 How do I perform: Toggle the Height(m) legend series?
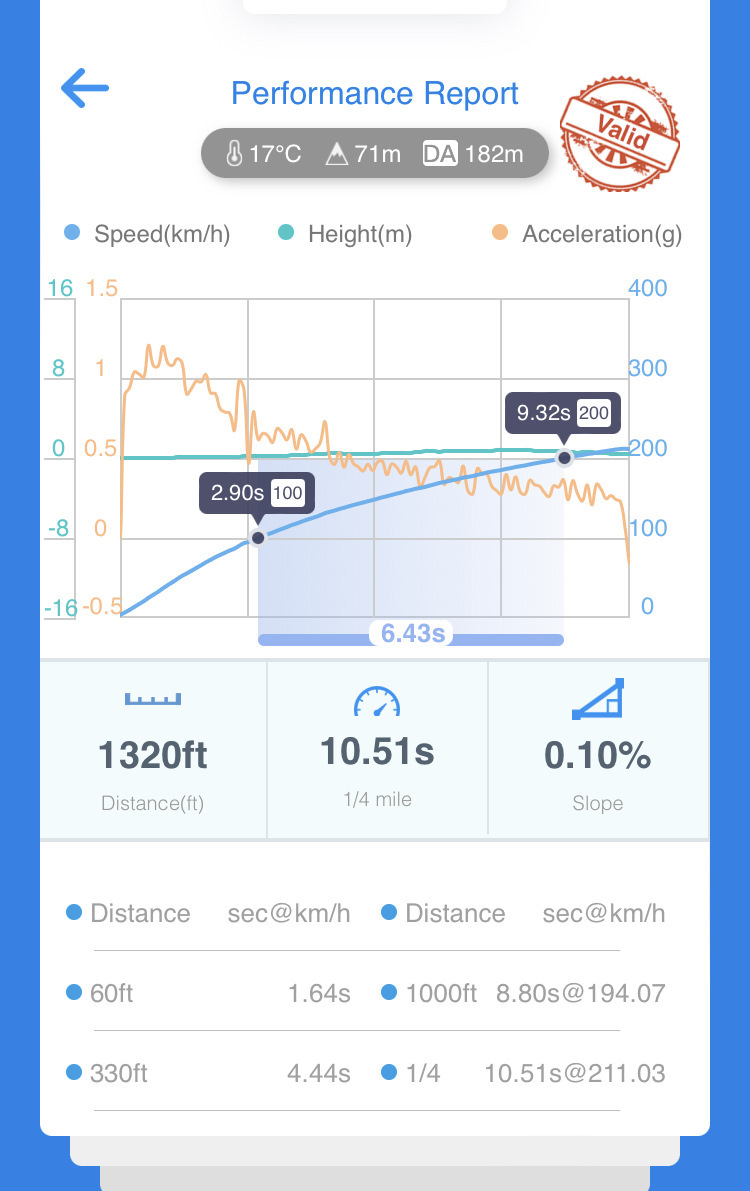pyautogui.click(x=345, y=235)
